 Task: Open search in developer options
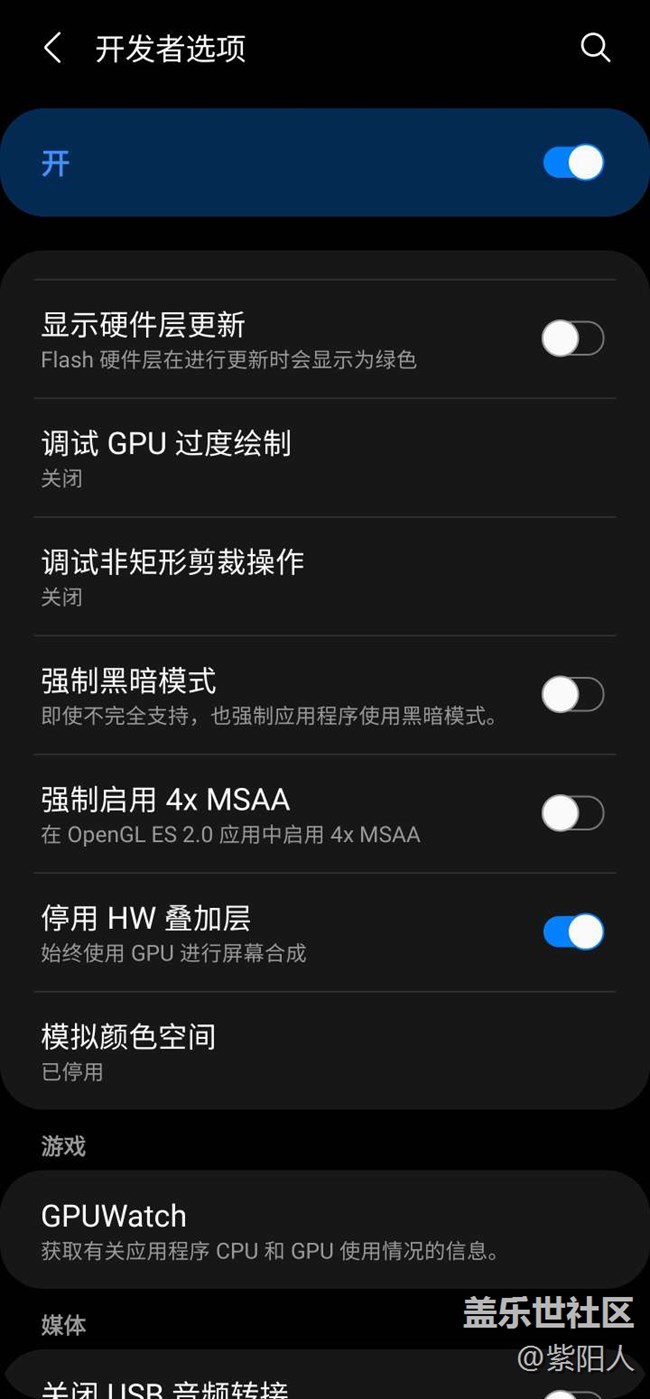(595, 47)
